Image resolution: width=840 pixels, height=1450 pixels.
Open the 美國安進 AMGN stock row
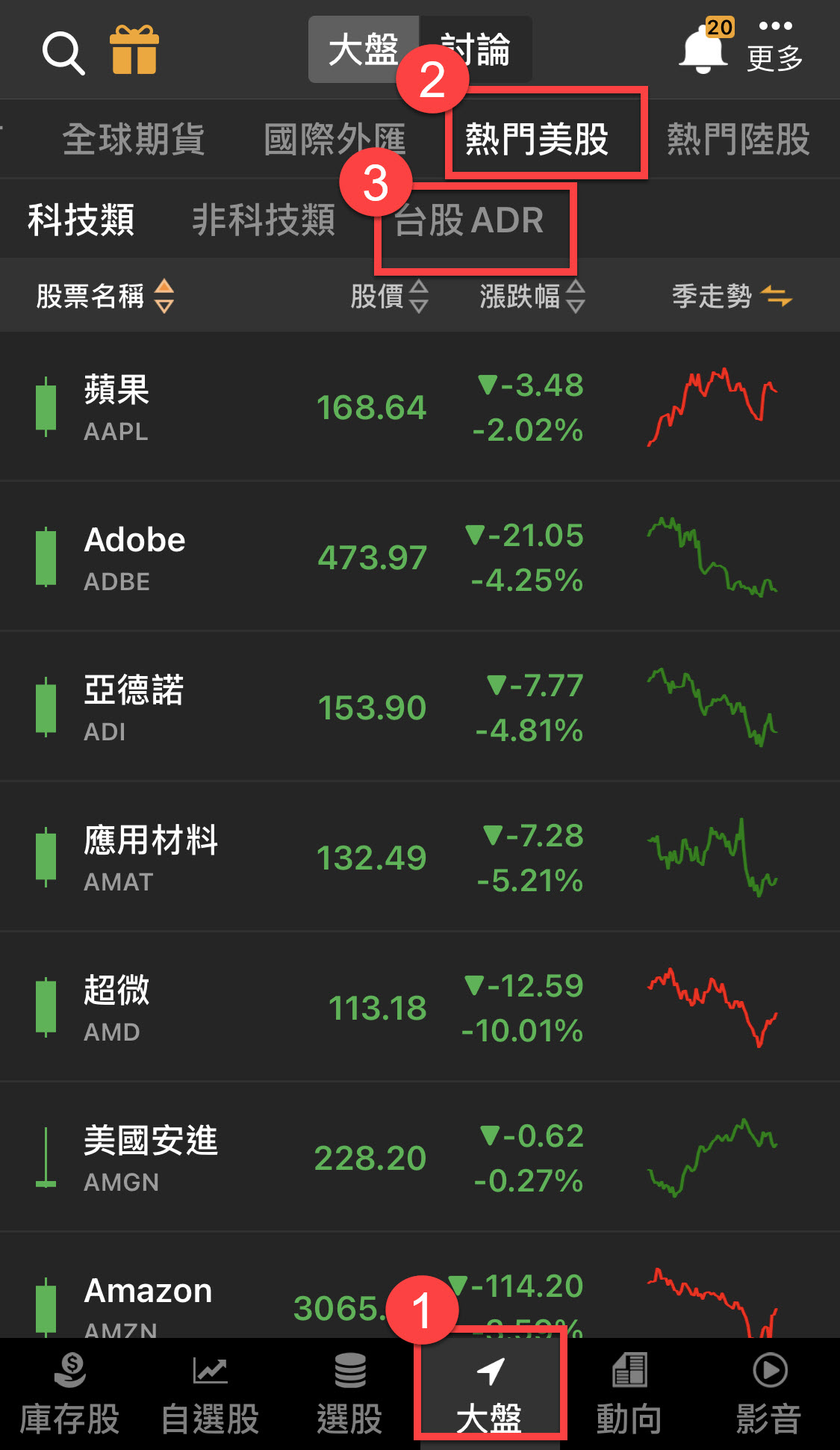pyautogui.click(x=420, y=1157)
